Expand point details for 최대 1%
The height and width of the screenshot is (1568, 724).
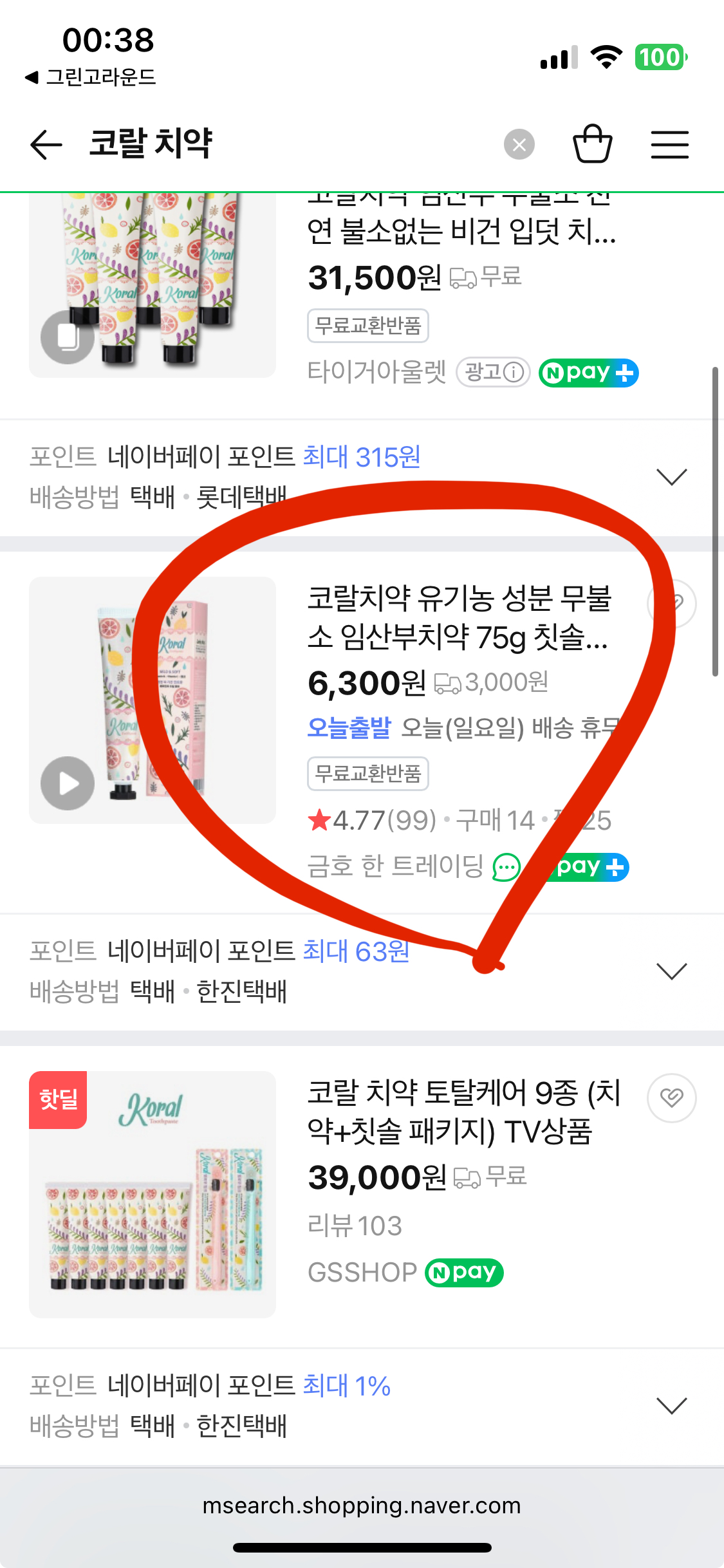click(x=671, y=1406)
